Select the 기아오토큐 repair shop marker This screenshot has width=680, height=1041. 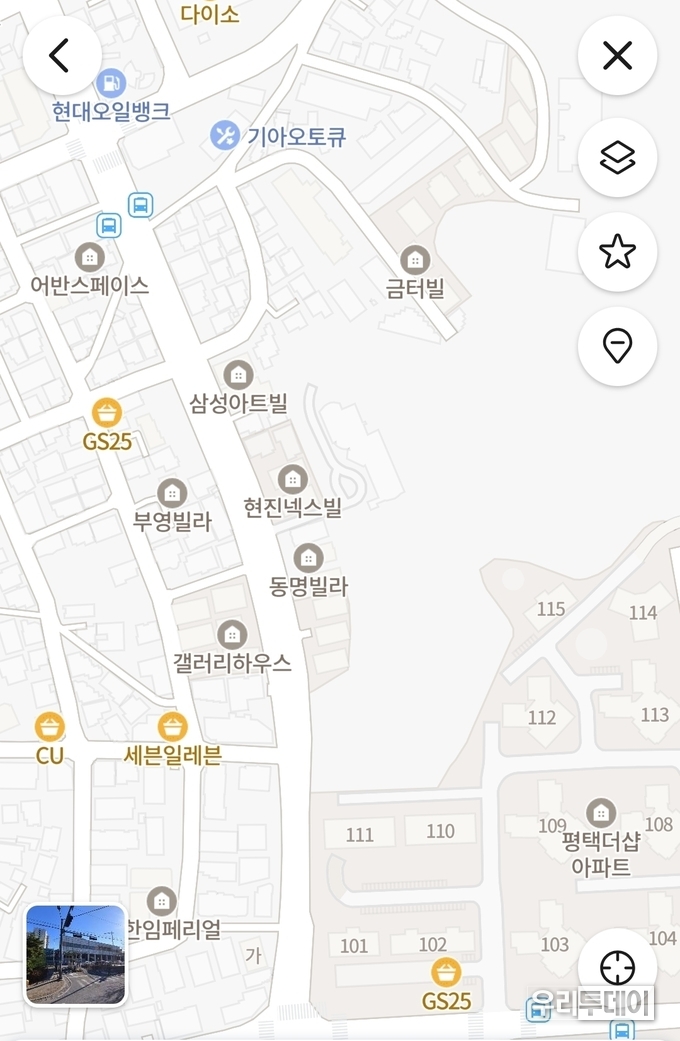[x=225, y=135]
